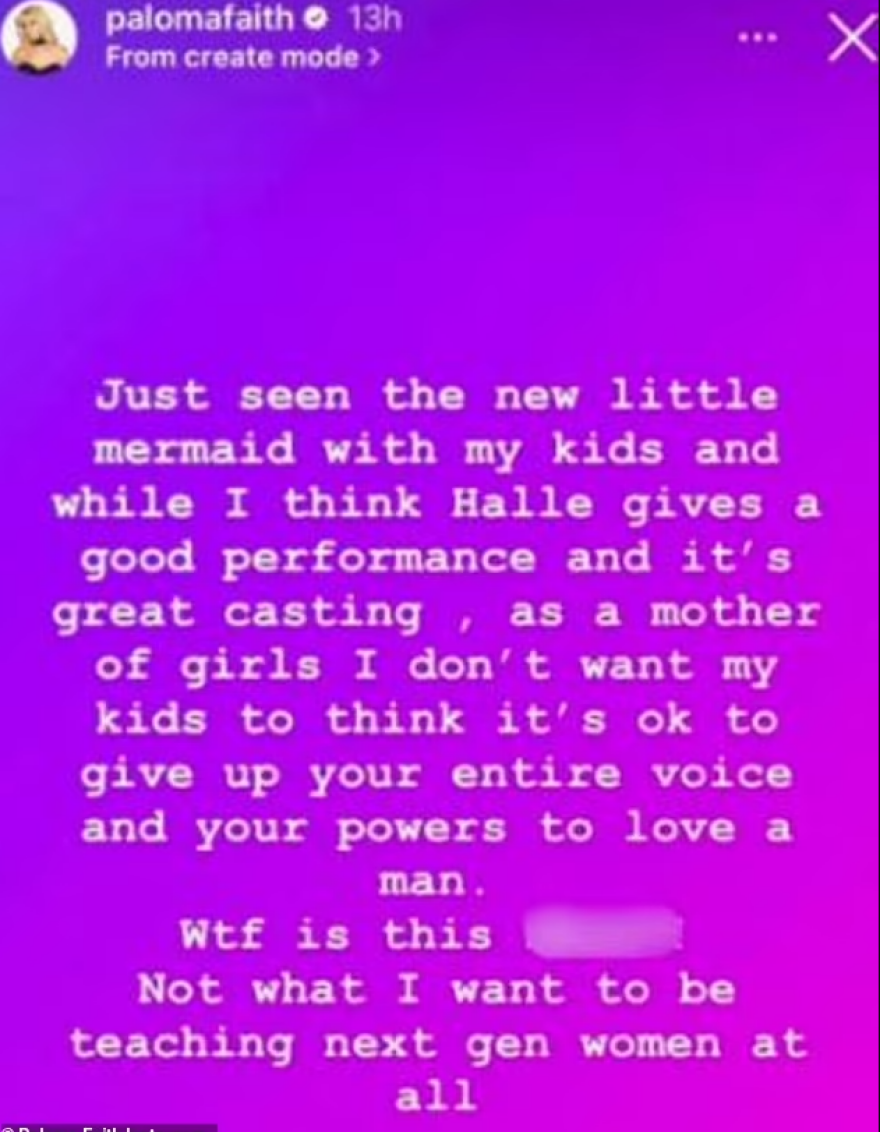Tap the 'From create mode' link
Screen dimensions: 880x1132
pyautogui.click(x=242, y=58)
